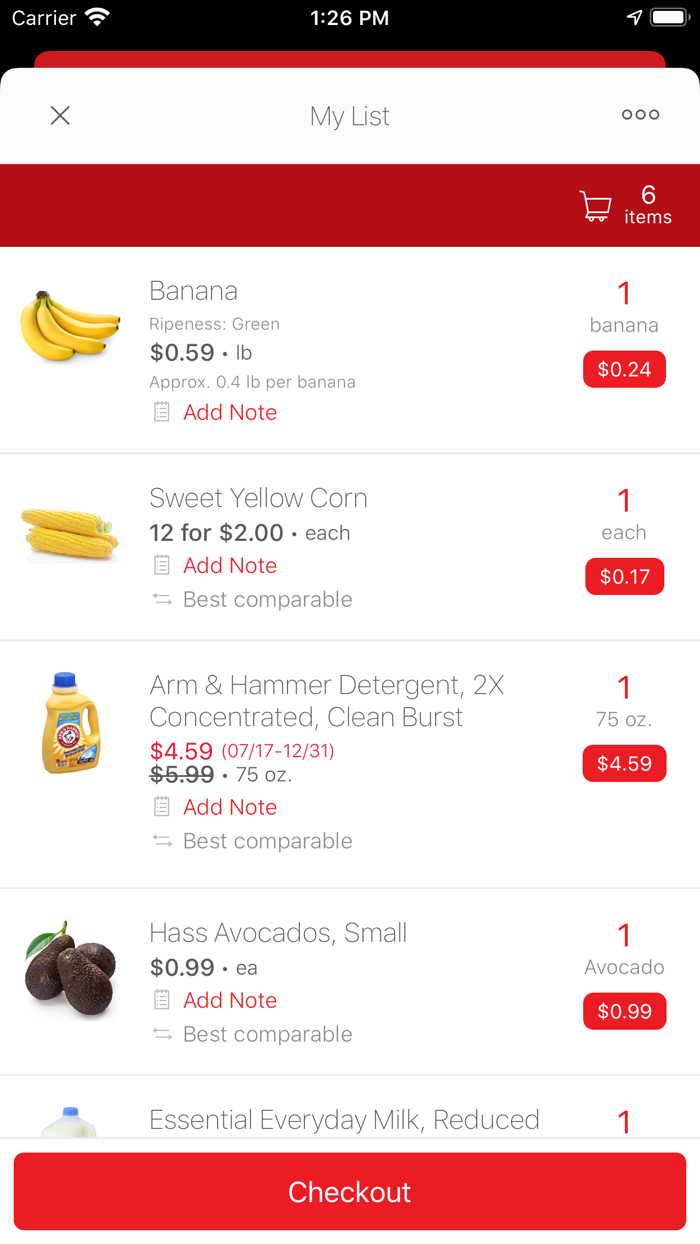Viewport: 700px width, 1244px height.
Task: Open the Banana product image
Action: pos(70,325)
